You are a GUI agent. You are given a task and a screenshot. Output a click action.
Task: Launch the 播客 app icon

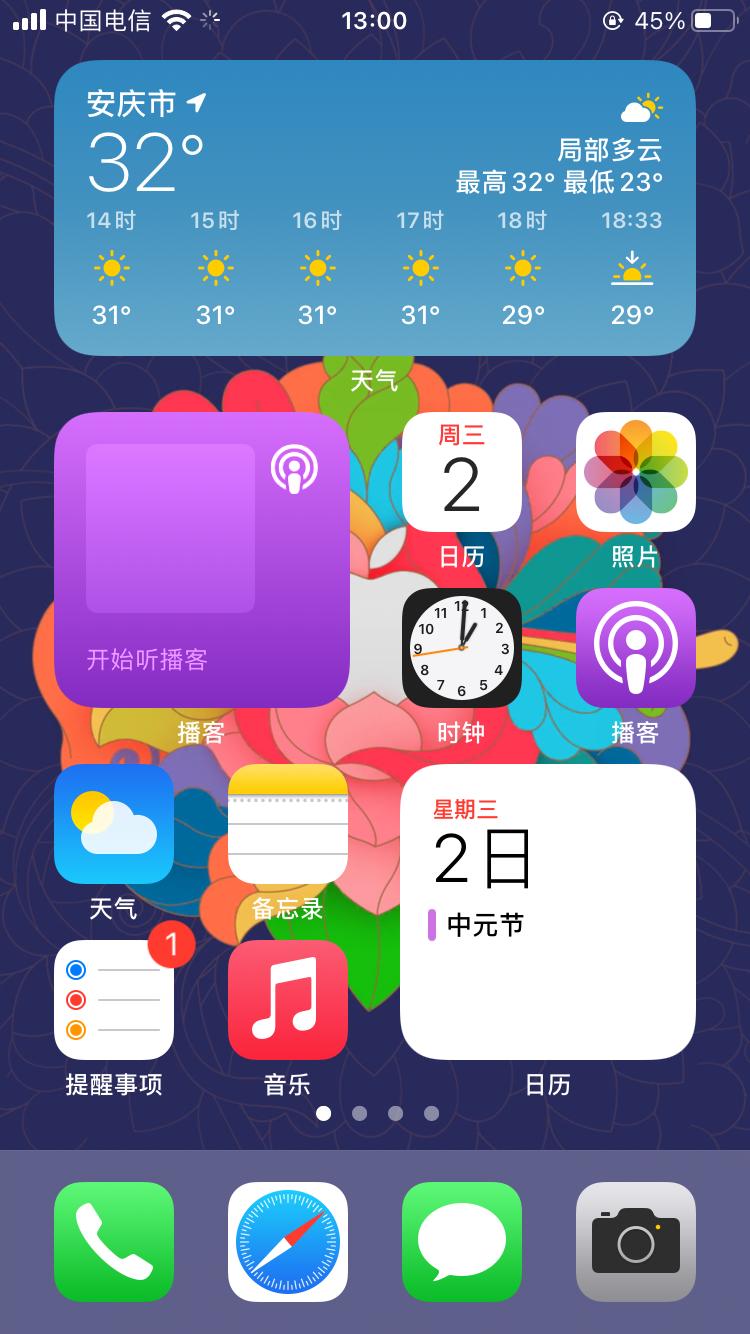pyautogui.click(x=636, y=648)
